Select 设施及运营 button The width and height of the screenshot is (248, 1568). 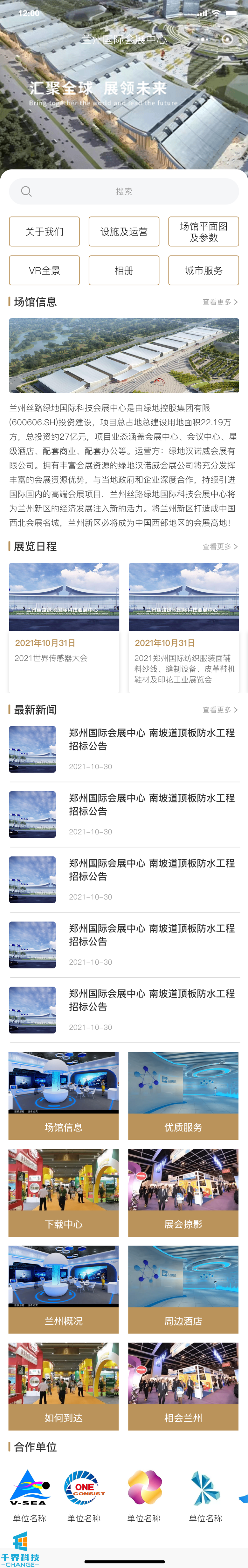pyautogui.click(x=124, y=231)
